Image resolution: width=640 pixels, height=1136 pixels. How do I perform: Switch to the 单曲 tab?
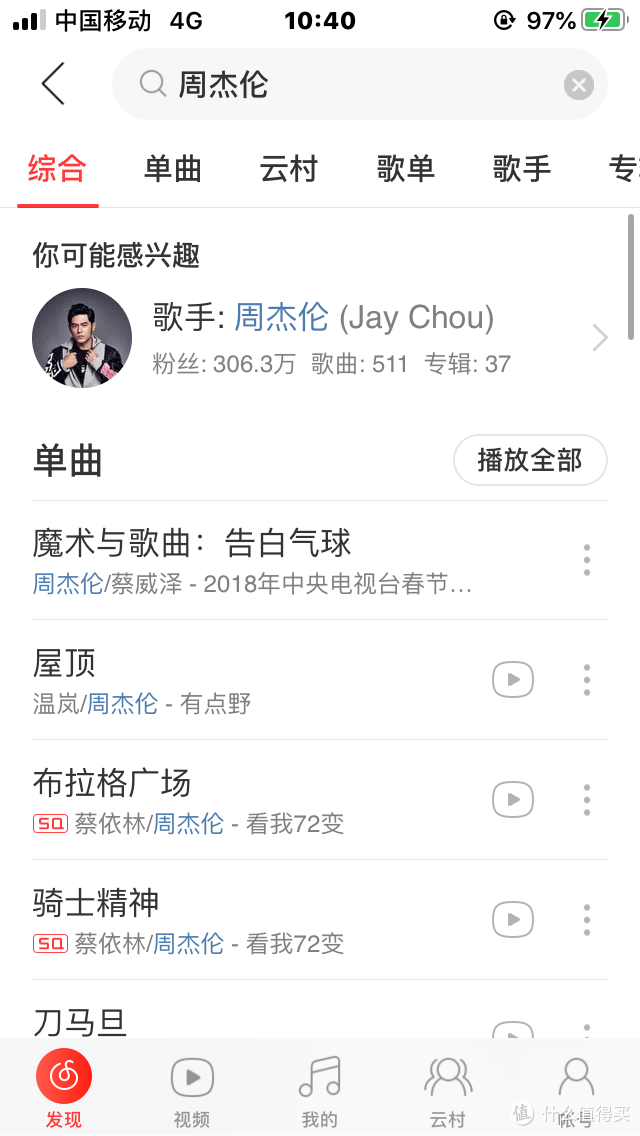[x=173, y=169]
